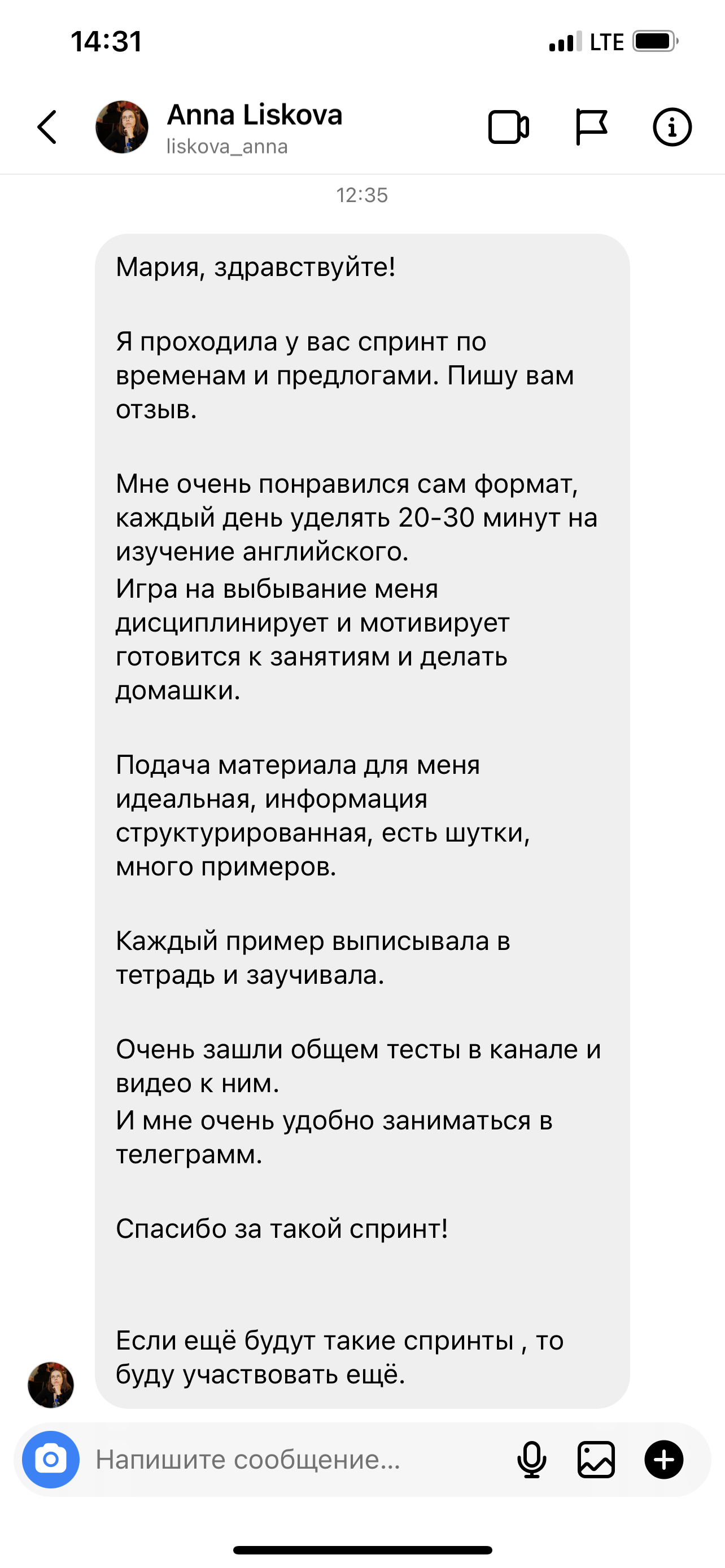Flag this conversation
725x1568 pixels.
[x=591, y=127]
